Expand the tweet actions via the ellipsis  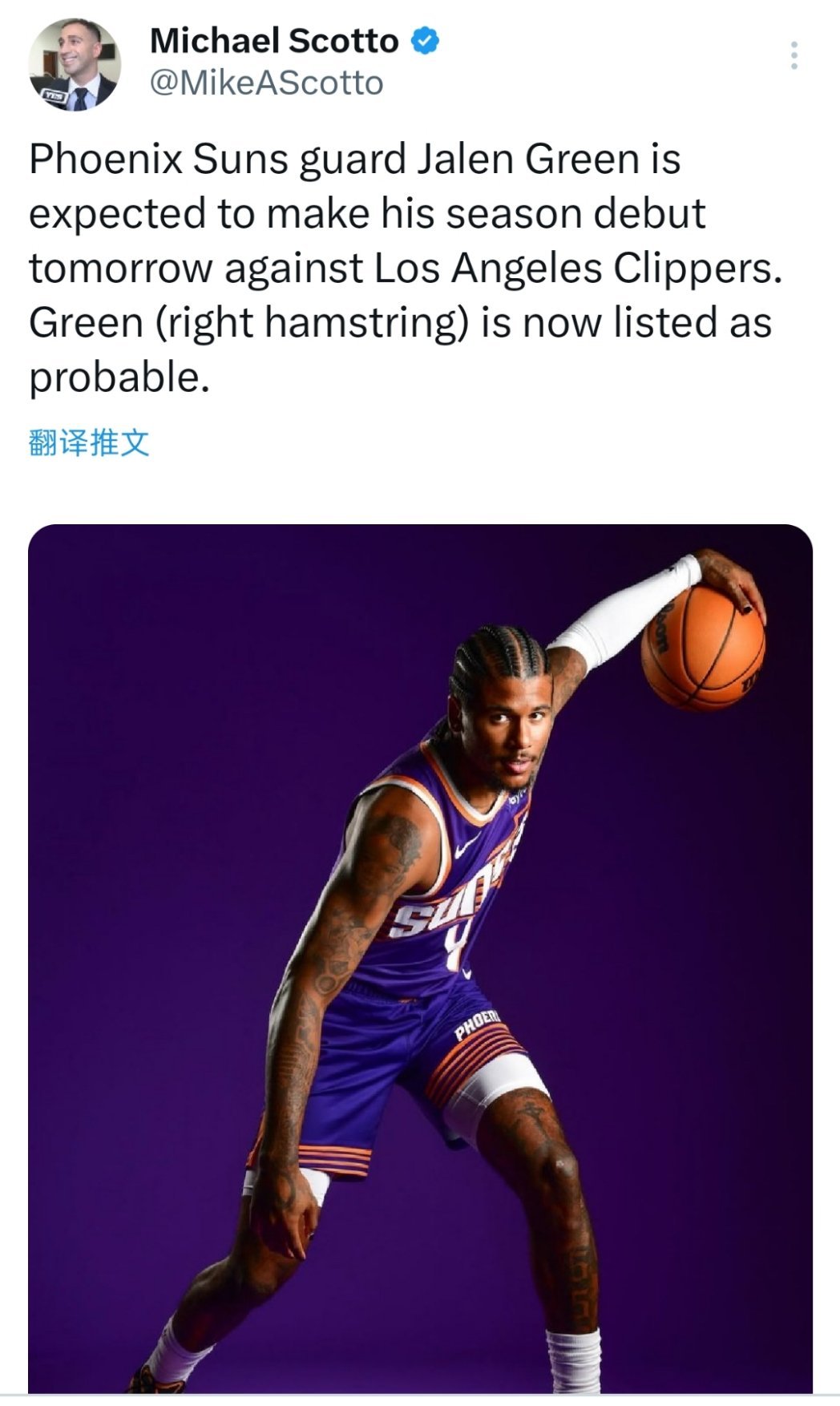tap(795, 55)
